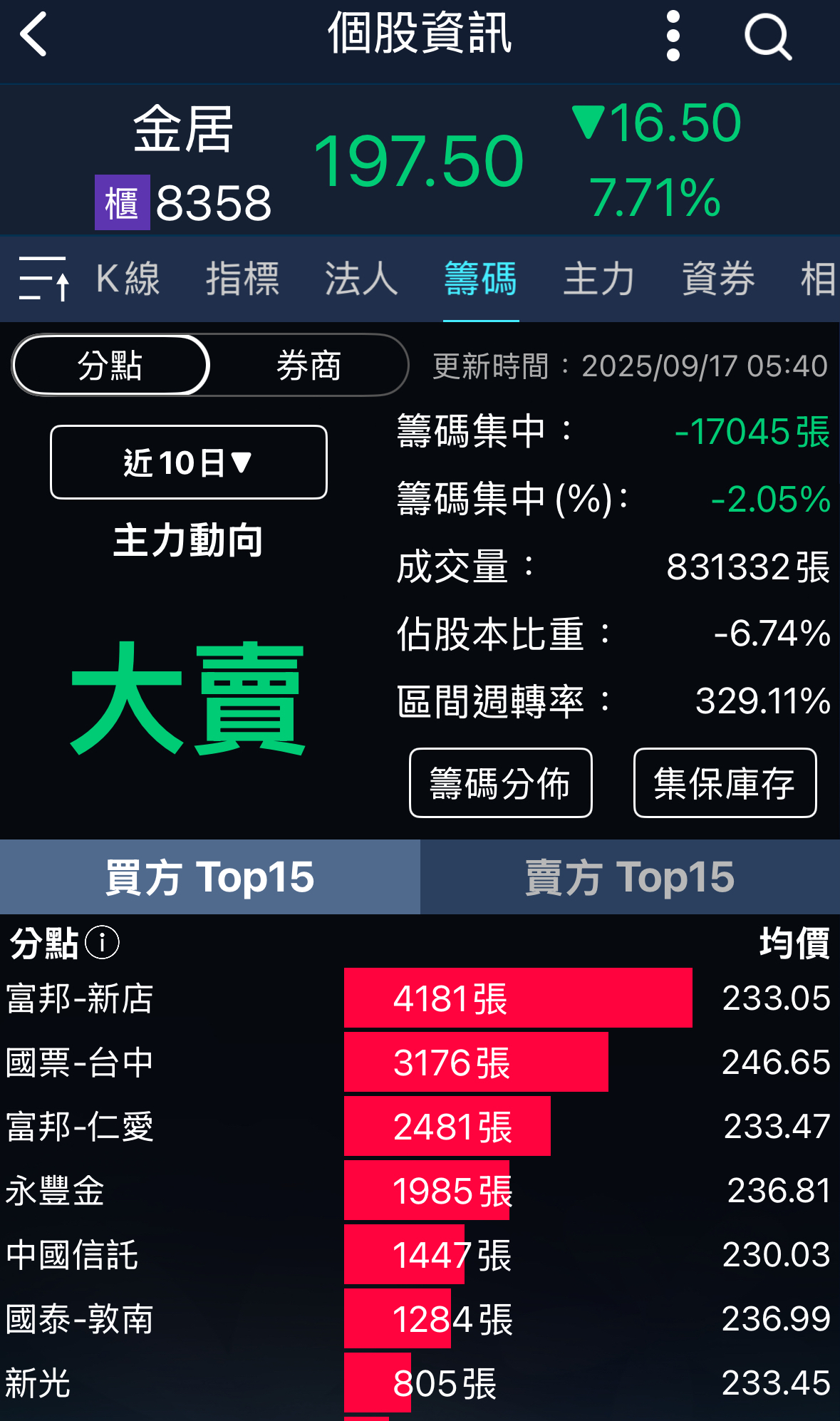Show 賣方 Top15 list
This screenshot has height=1421, width=840.
point(630,877)
